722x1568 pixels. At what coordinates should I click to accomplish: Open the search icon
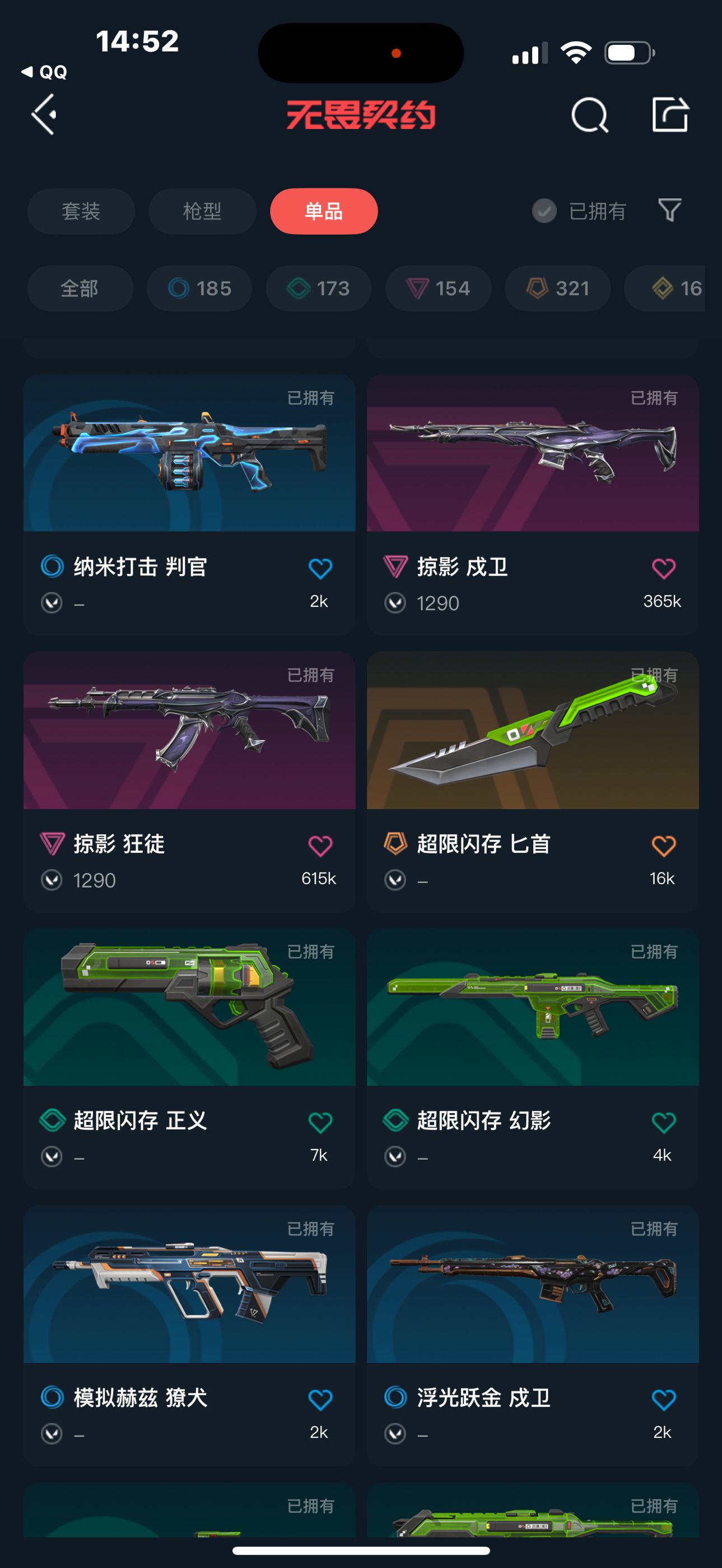[589, 114]
